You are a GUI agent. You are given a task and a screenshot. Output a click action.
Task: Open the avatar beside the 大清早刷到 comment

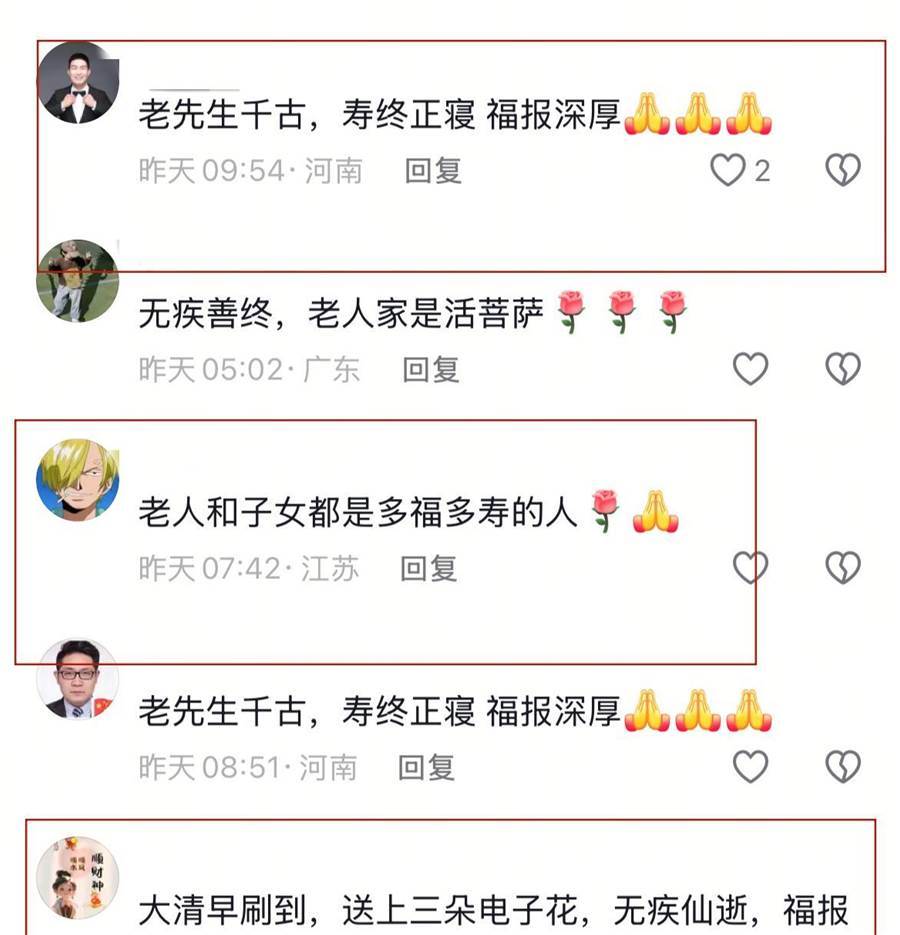[x=78, y=878]
